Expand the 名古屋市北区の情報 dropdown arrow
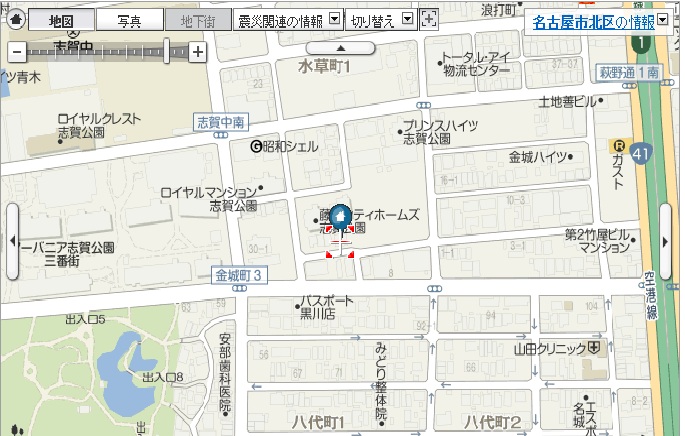685x436 pixels. 663,21
